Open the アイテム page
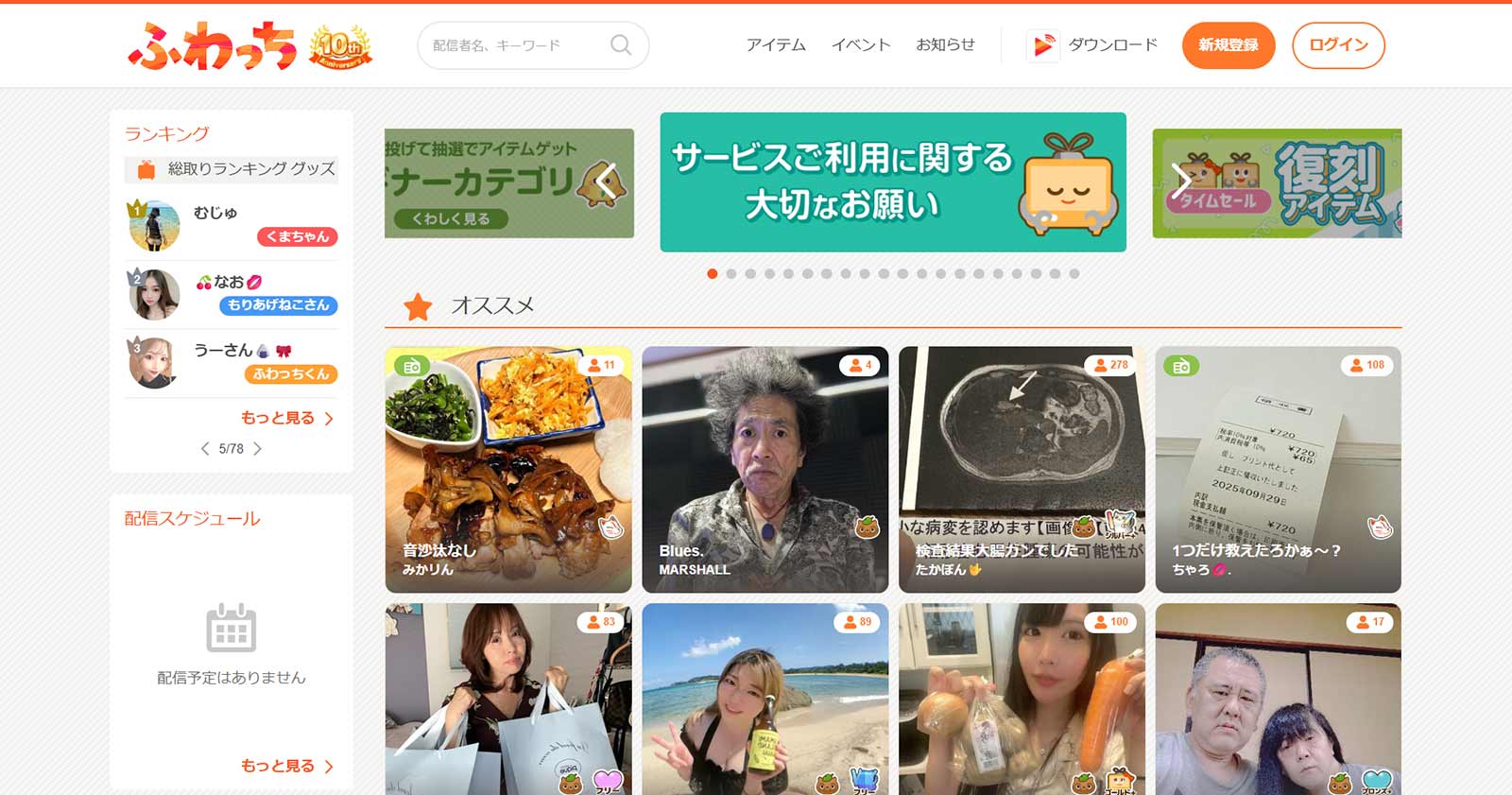The height and width of the screenshot is (795, 1512). click(776, 44)
